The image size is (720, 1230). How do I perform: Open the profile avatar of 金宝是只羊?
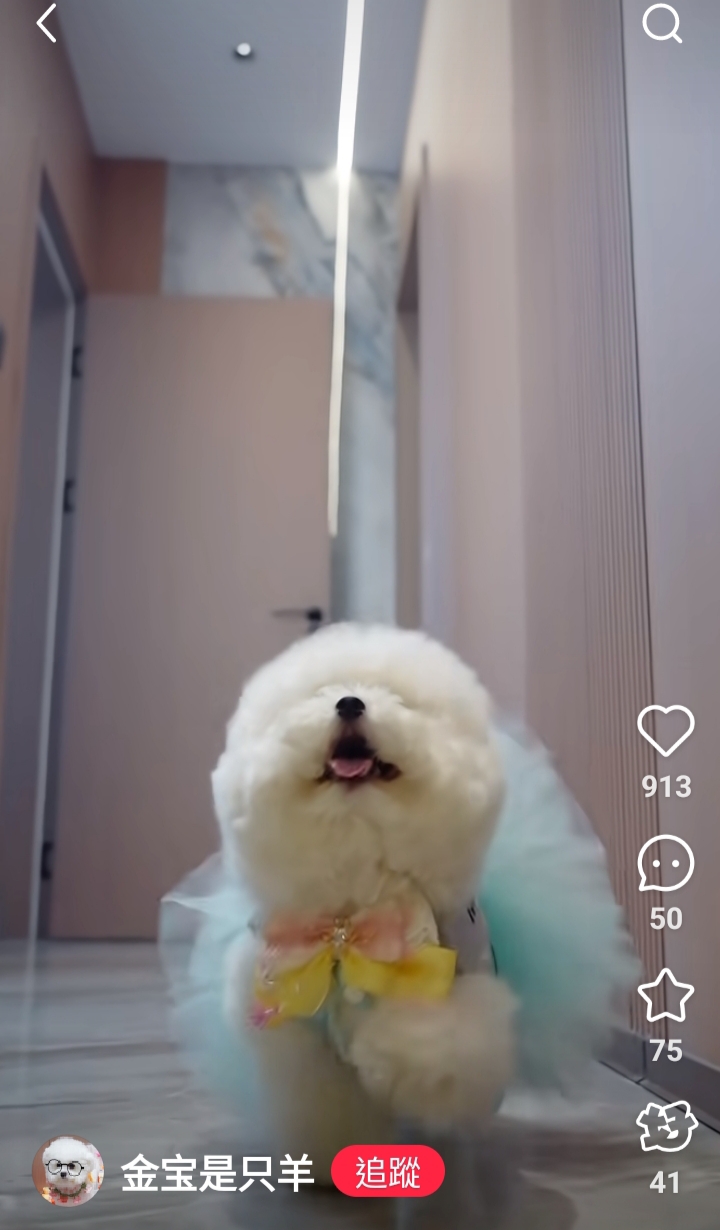point(68,1171)
